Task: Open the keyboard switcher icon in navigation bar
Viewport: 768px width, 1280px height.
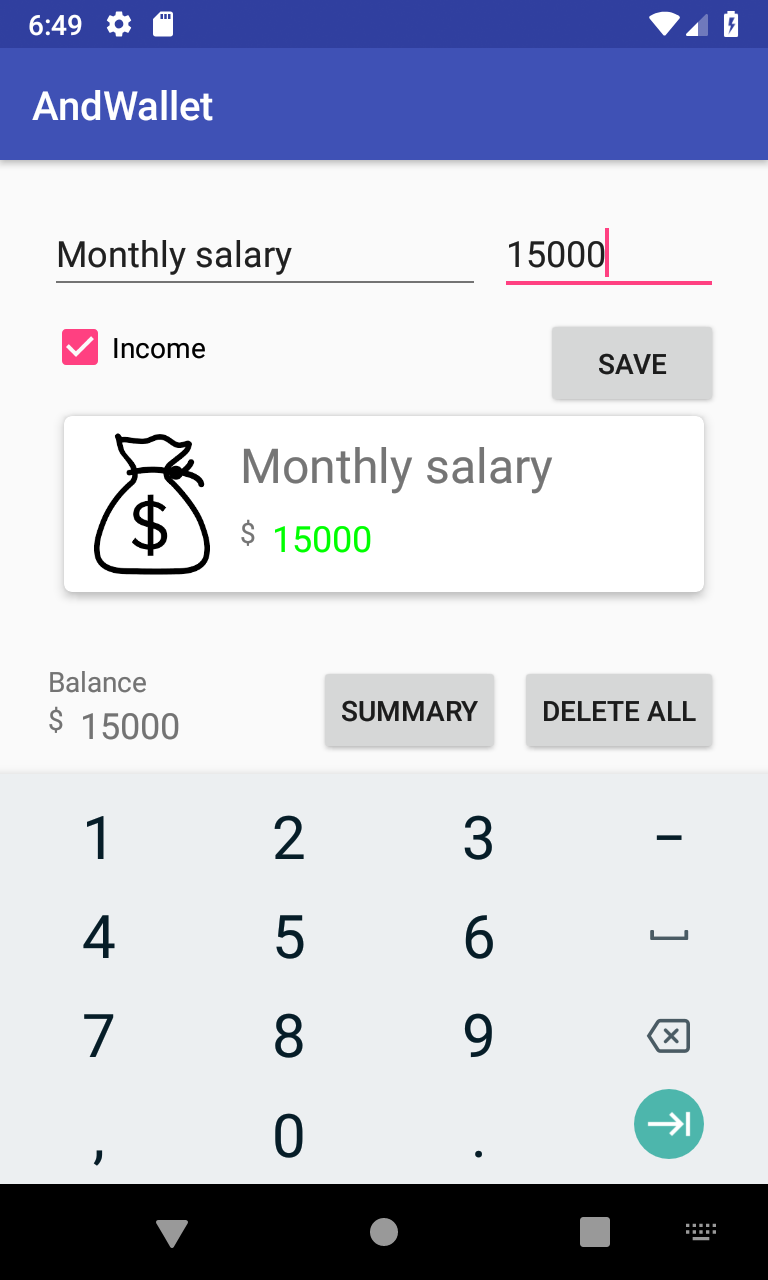Action: point(700,1232)
